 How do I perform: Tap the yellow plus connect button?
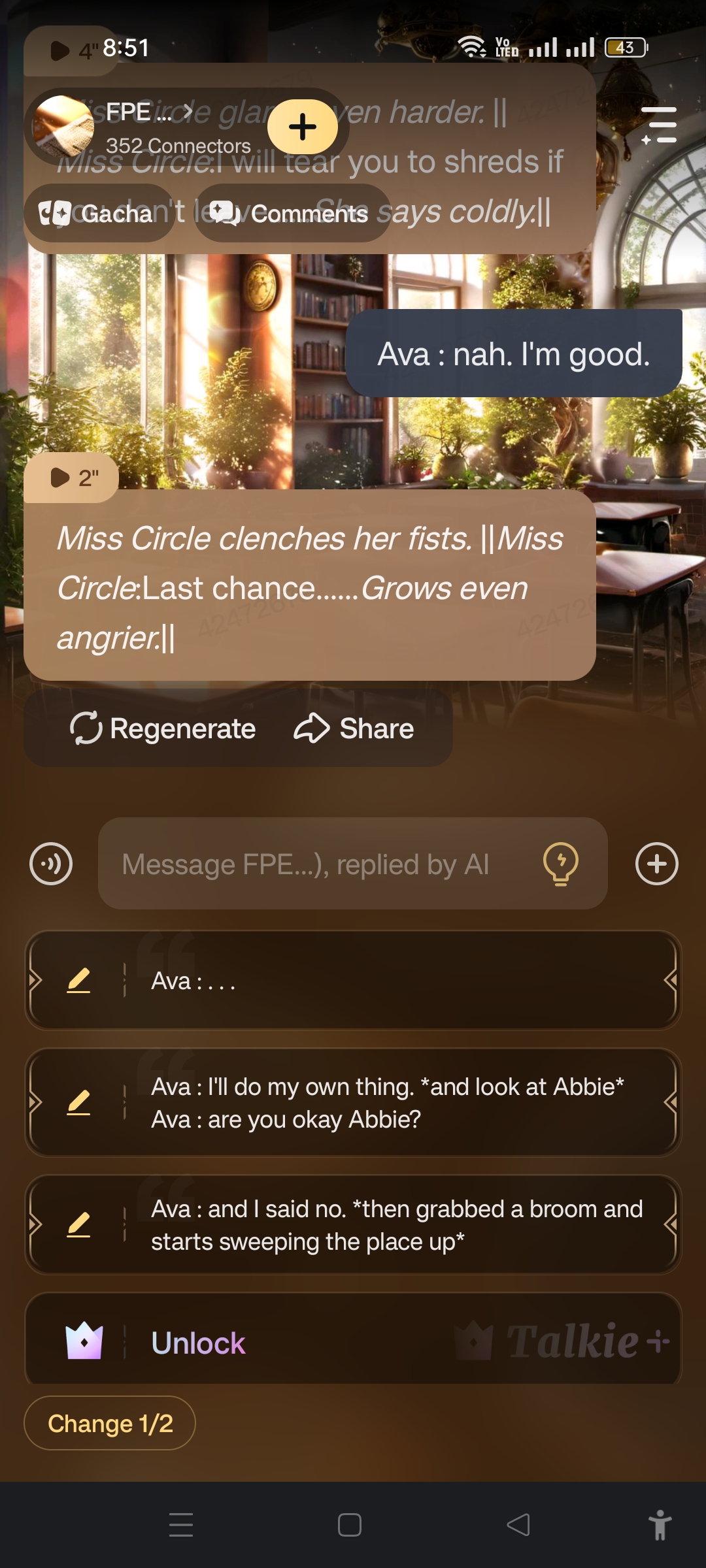(303, 126)
